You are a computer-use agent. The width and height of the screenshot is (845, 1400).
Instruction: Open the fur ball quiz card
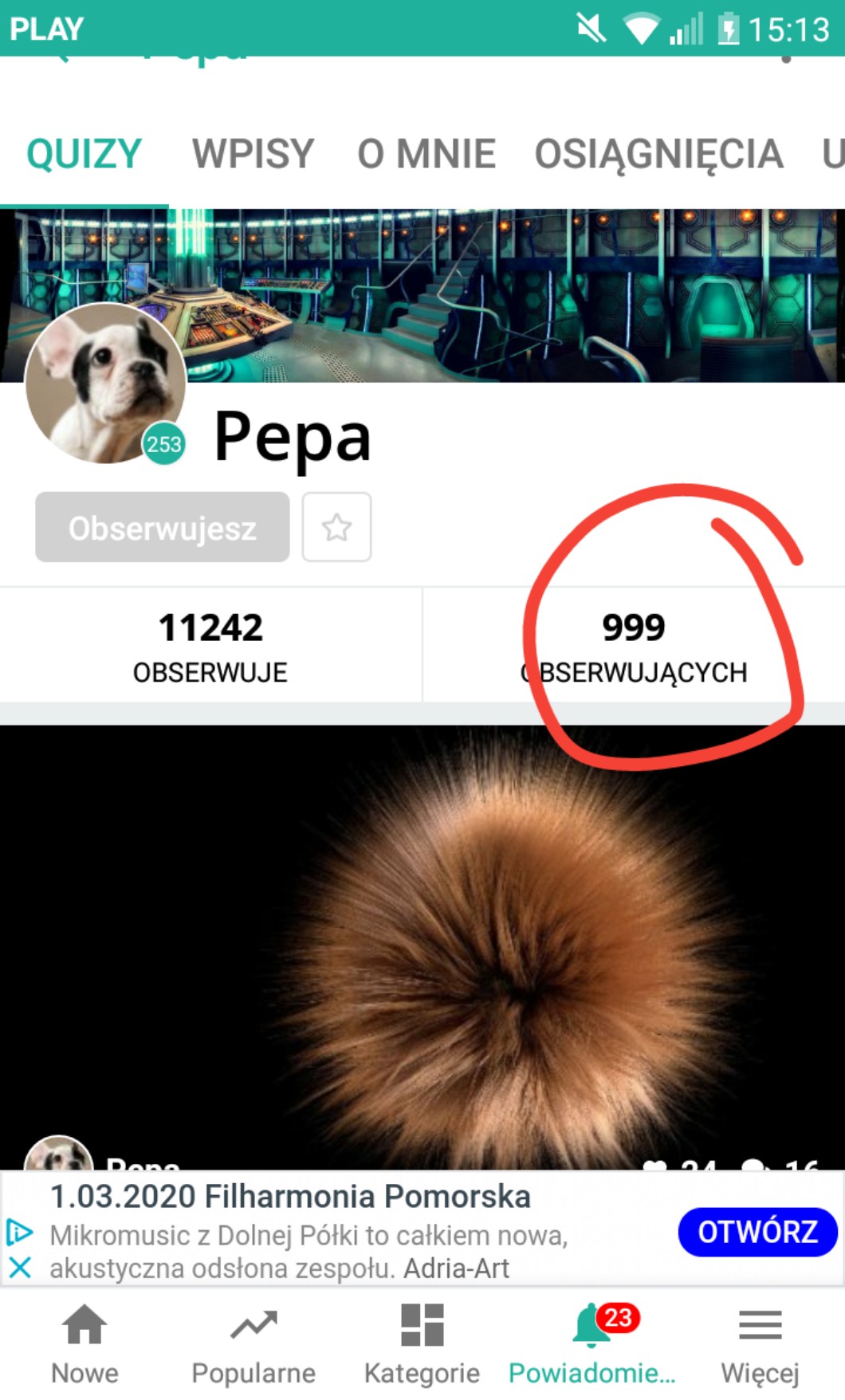[x=422, y=941]
